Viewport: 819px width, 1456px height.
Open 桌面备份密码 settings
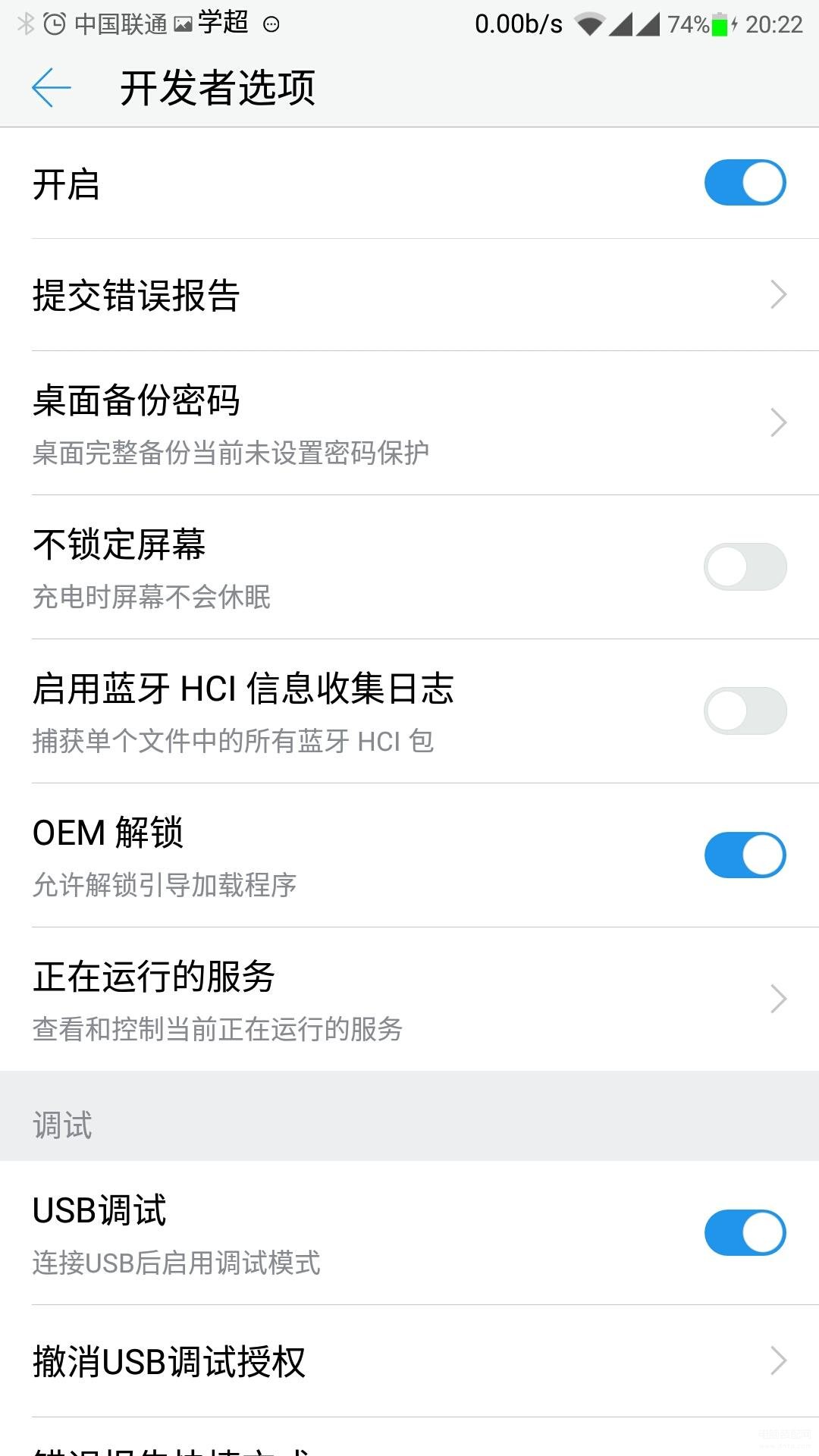point(409,423)
